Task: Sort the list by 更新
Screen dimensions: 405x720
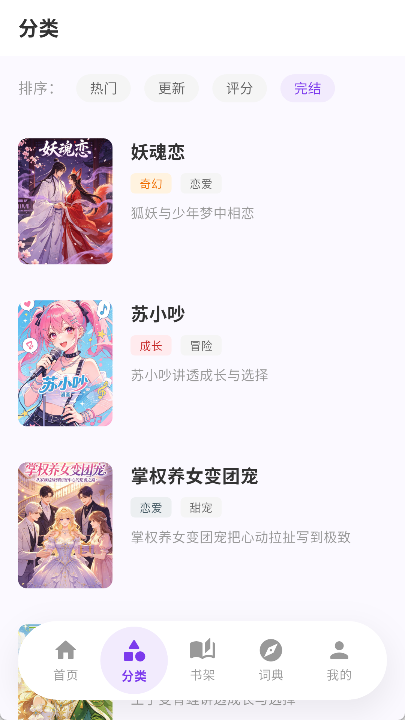Action: [x=171, y=88]
